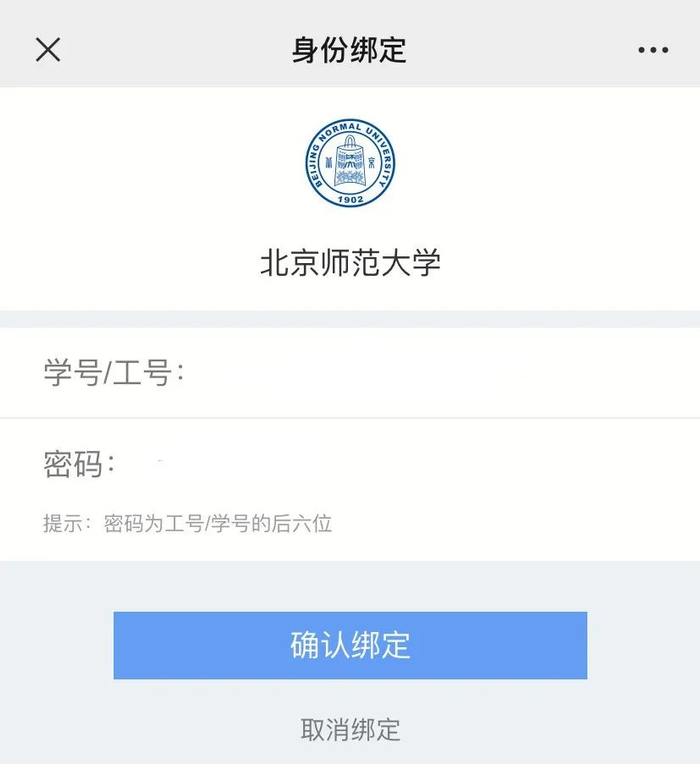Image resolution: width=700 pixels, height=764 pixels.
Task: Close the 身份绑定 page
Action: tap(48, 50)
